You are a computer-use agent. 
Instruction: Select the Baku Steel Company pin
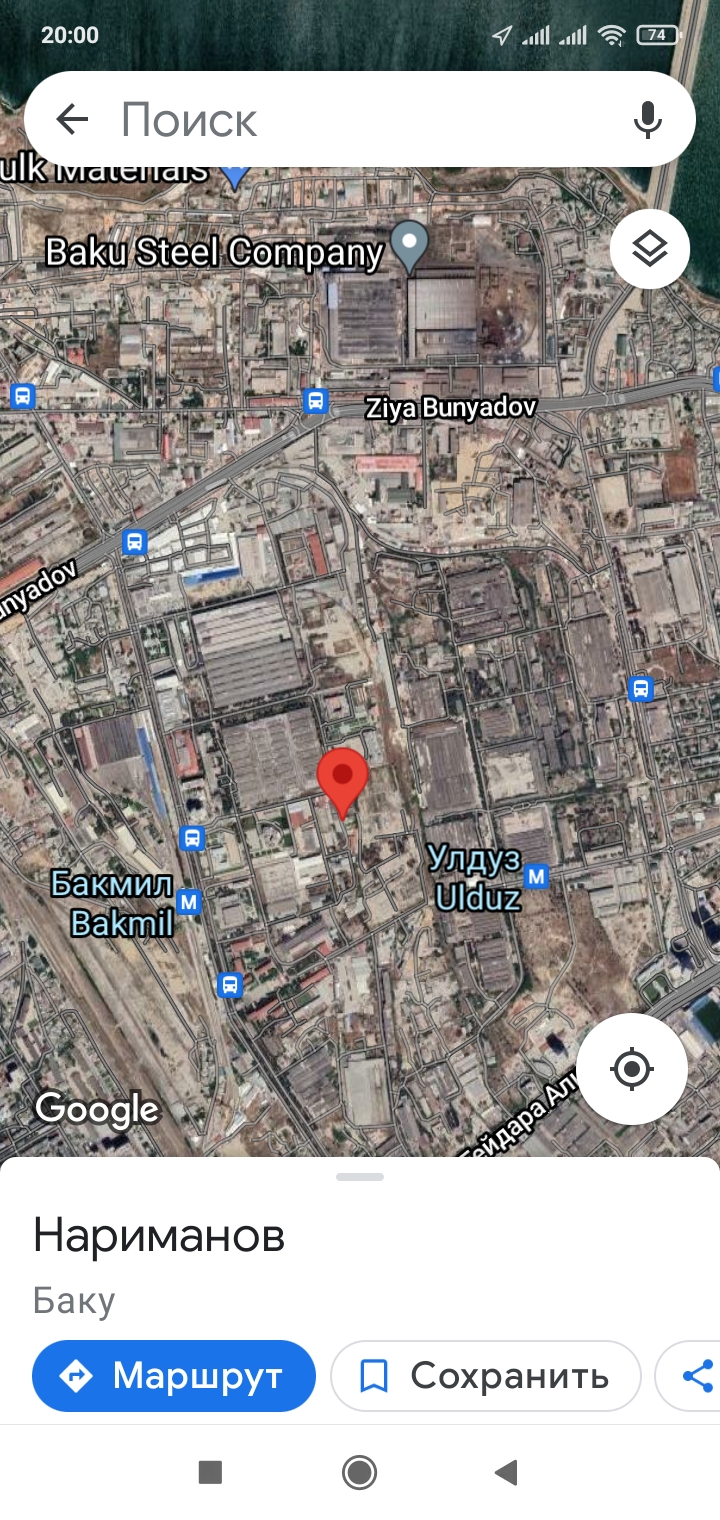click(409, 246)
